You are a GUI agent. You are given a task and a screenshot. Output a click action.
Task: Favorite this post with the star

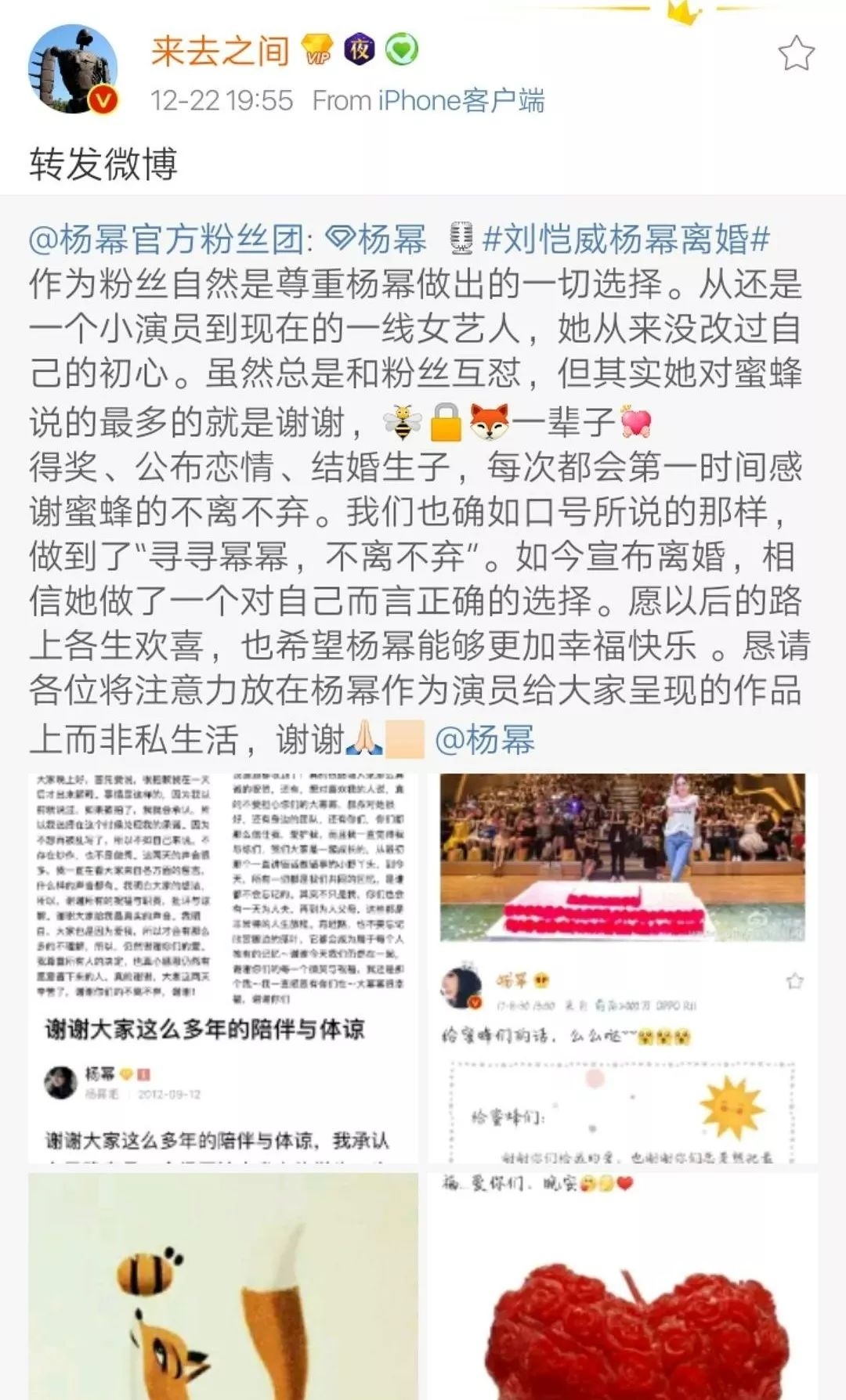tap(796, 53)
